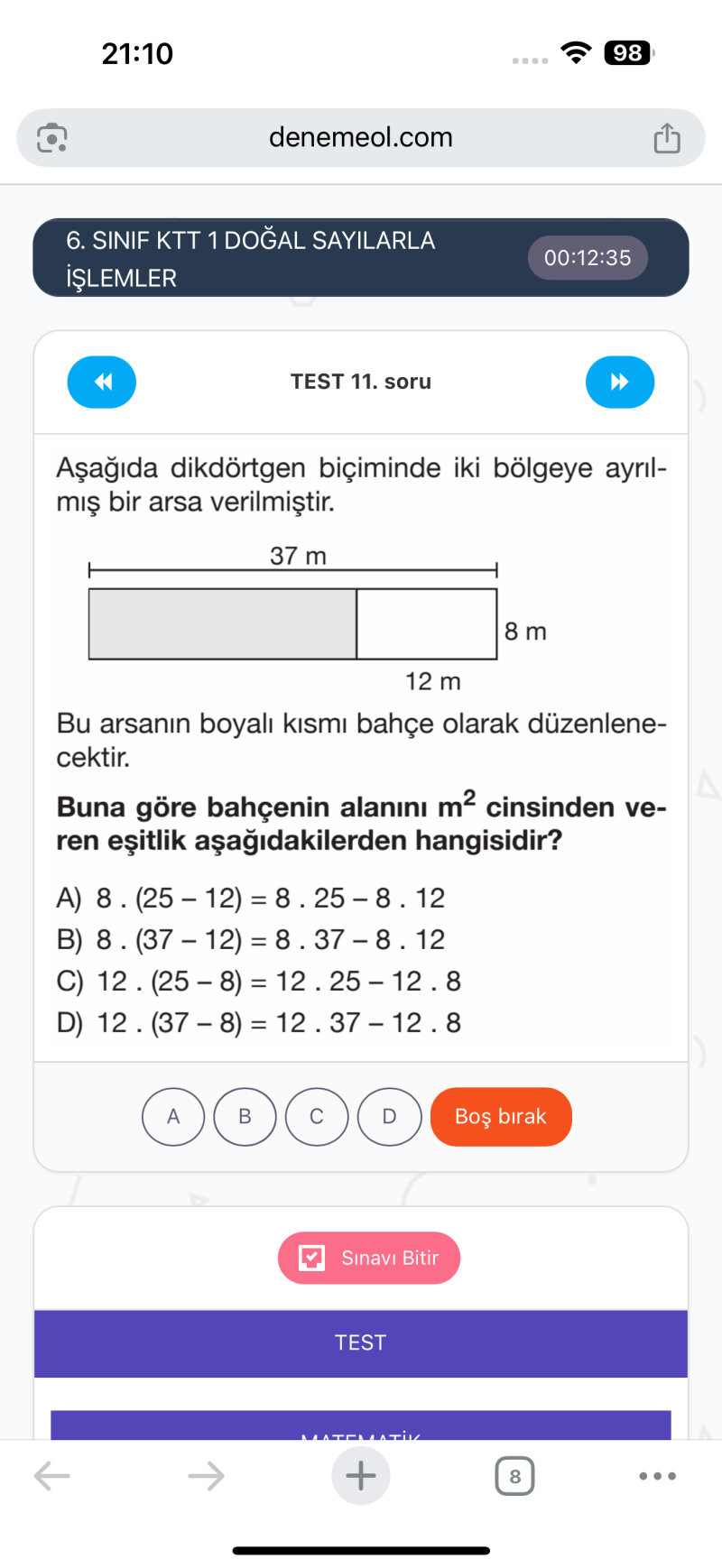Choose answer option D
Image resolution: width=722 pixels, height=1568 pixels.
(389, 1116)
